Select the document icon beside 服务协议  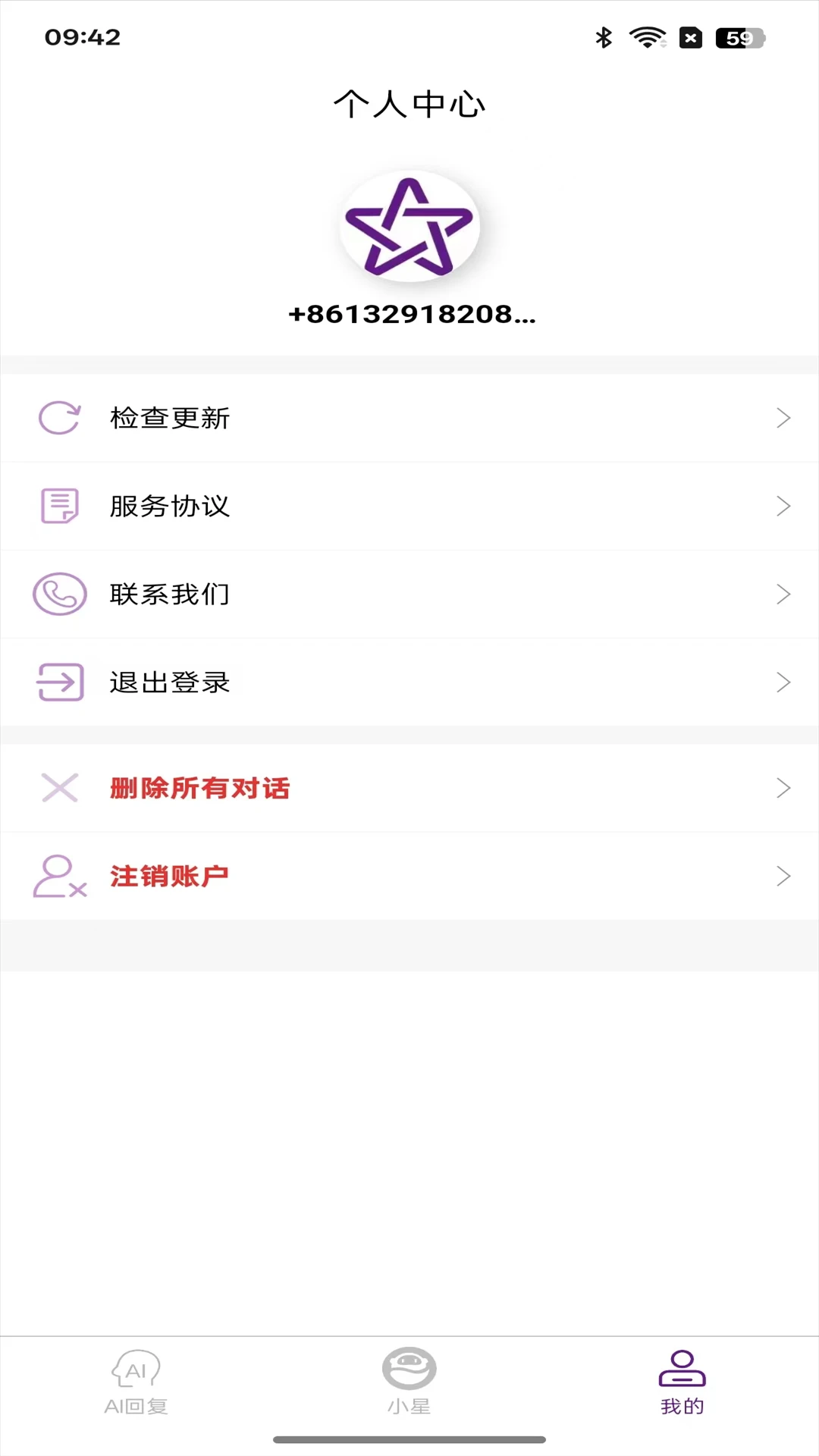(59, 506)
